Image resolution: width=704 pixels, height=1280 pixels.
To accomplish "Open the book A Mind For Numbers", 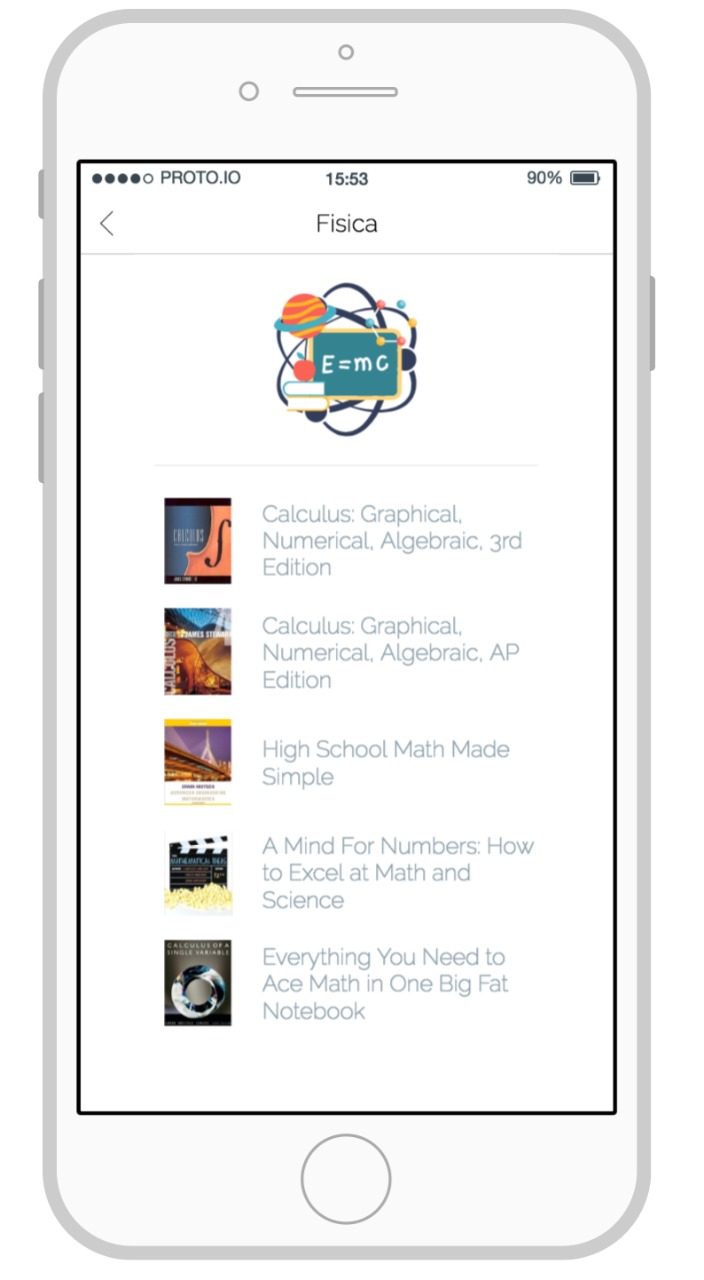I will point(397,872).
